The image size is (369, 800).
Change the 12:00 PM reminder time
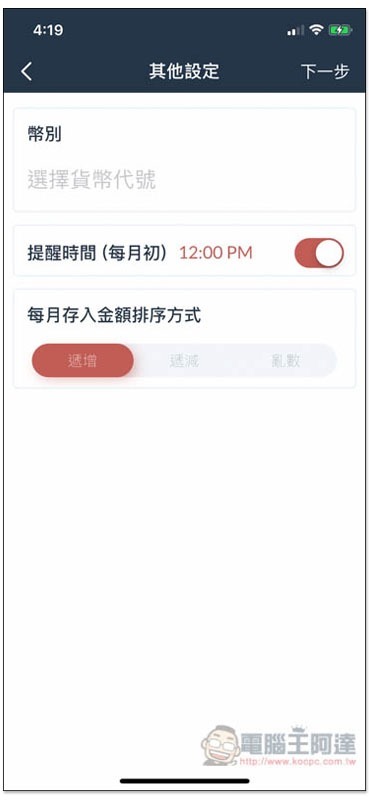[215, 253]
